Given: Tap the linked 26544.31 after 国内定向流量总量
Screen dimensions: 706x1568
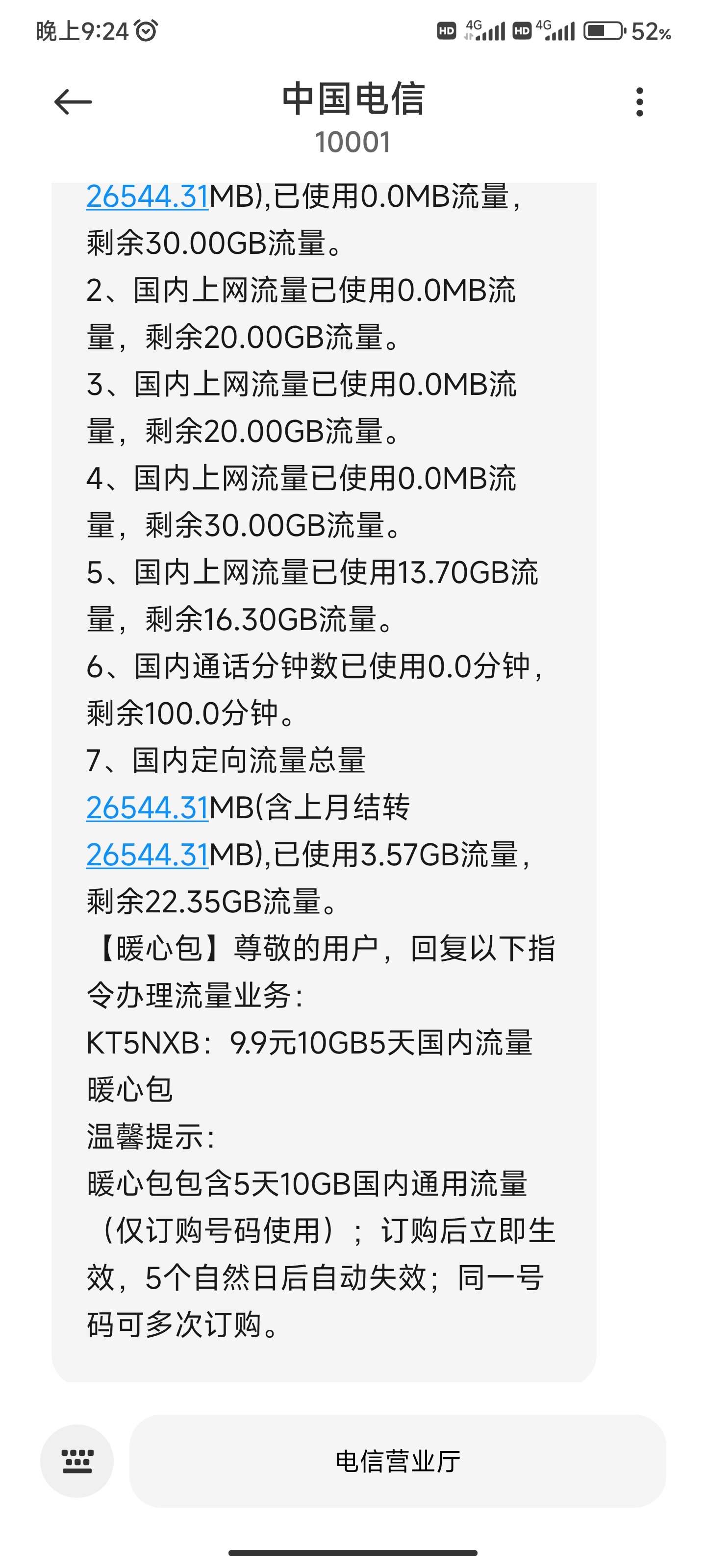Looking at the screenshot, I should (x=148, y=808).
